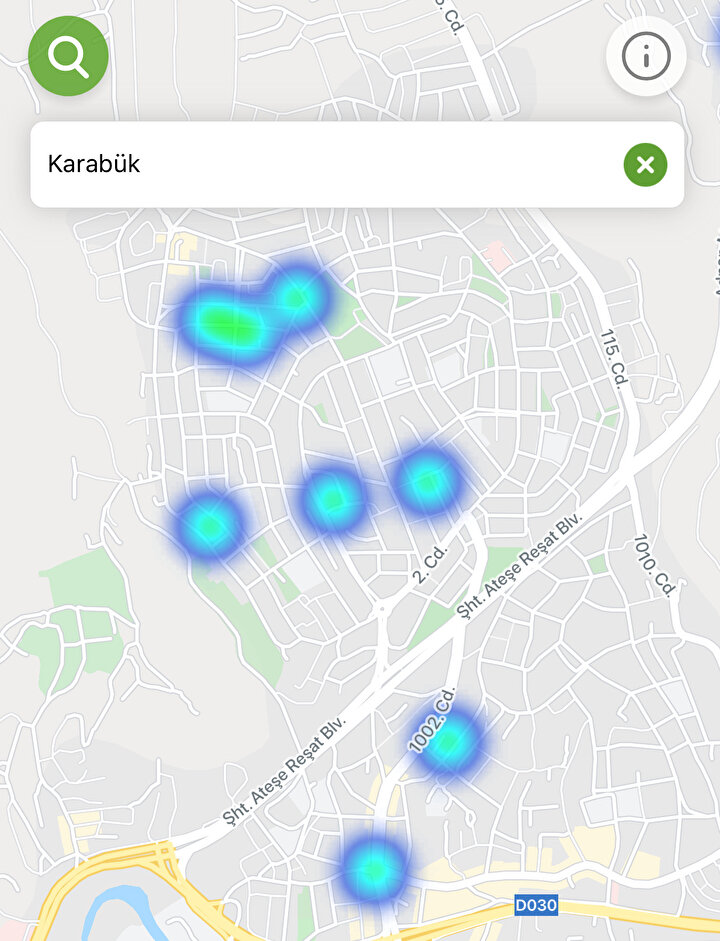Screen dimensions: 720x941
Task: Open the info button
Action: point(646,56)
